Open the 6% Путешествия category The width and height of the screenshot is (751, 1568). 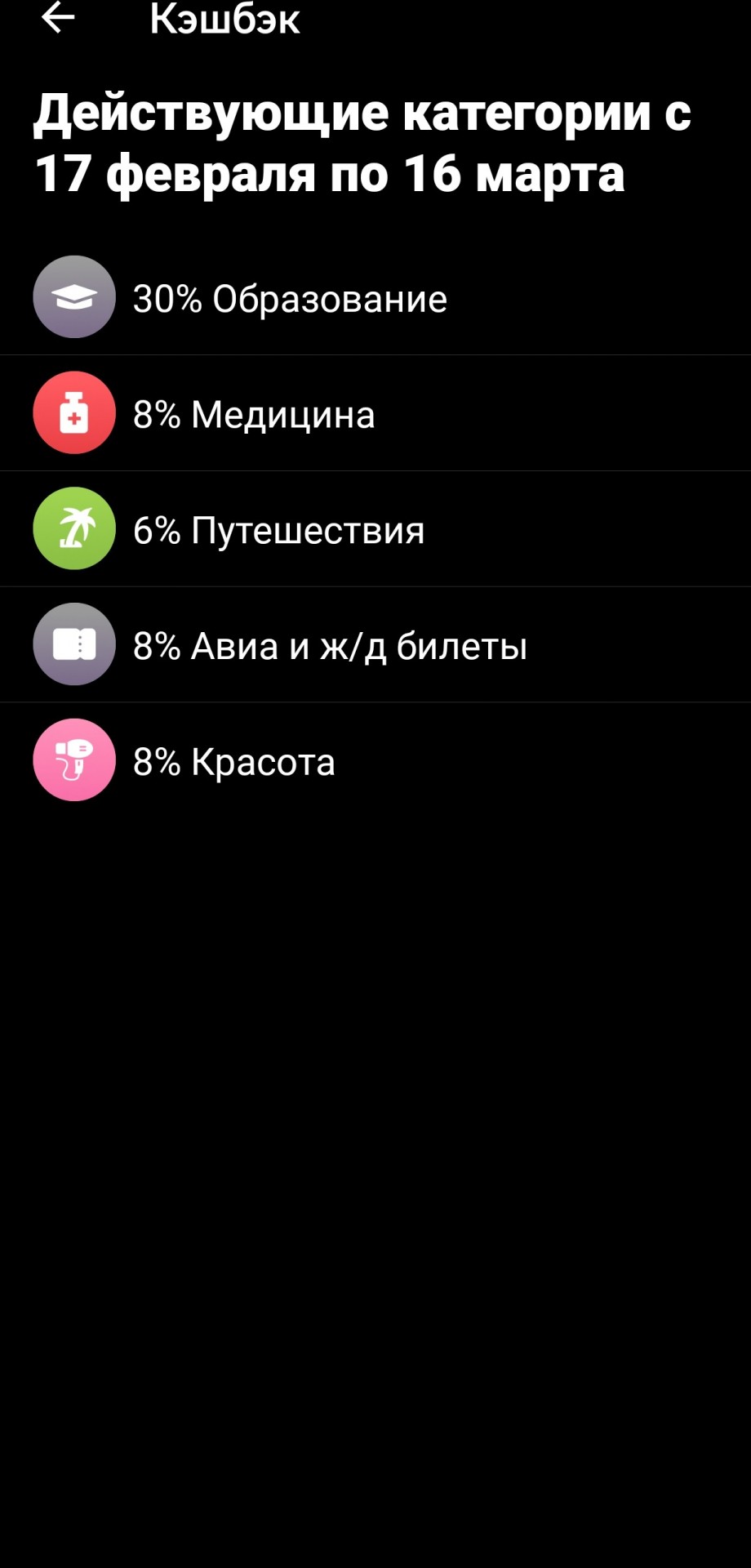(278, 531)
